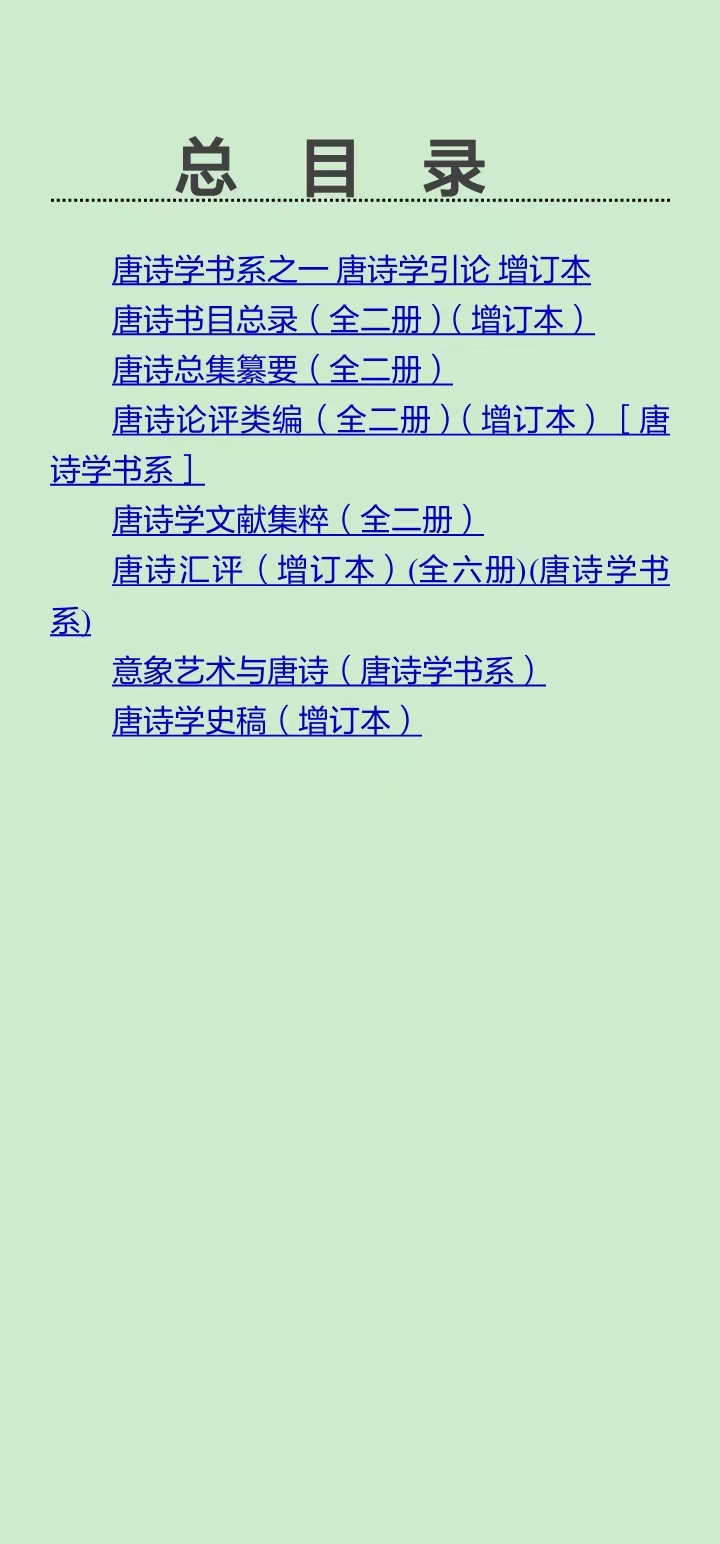Open 唐诗汇评（增订本）全六册 link
The height and width of the screenshot is (1544, 720).
[x=390, y=571]
